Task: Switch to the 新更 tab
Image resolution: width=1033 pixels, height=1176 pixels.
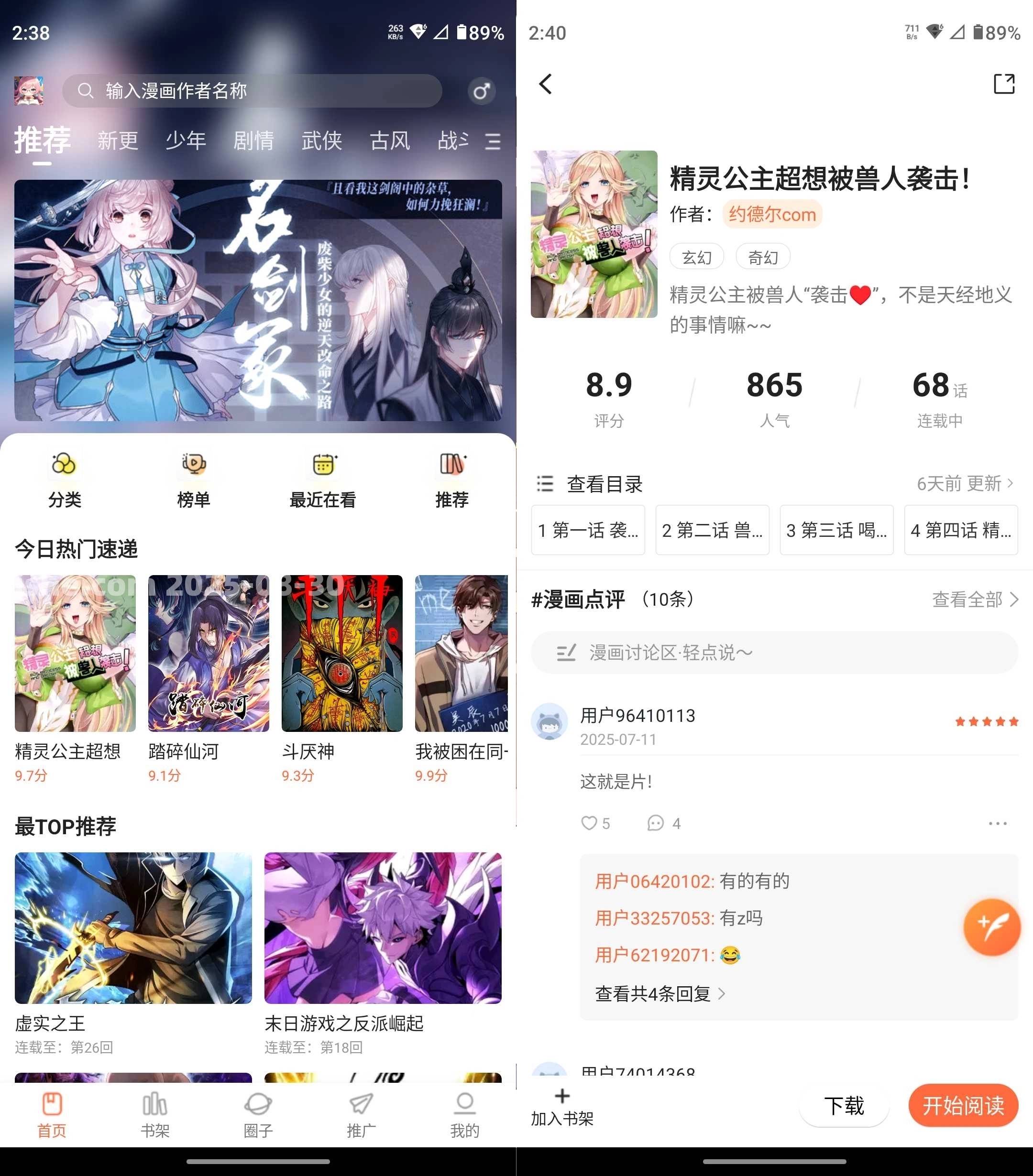Action: (117, 141)
